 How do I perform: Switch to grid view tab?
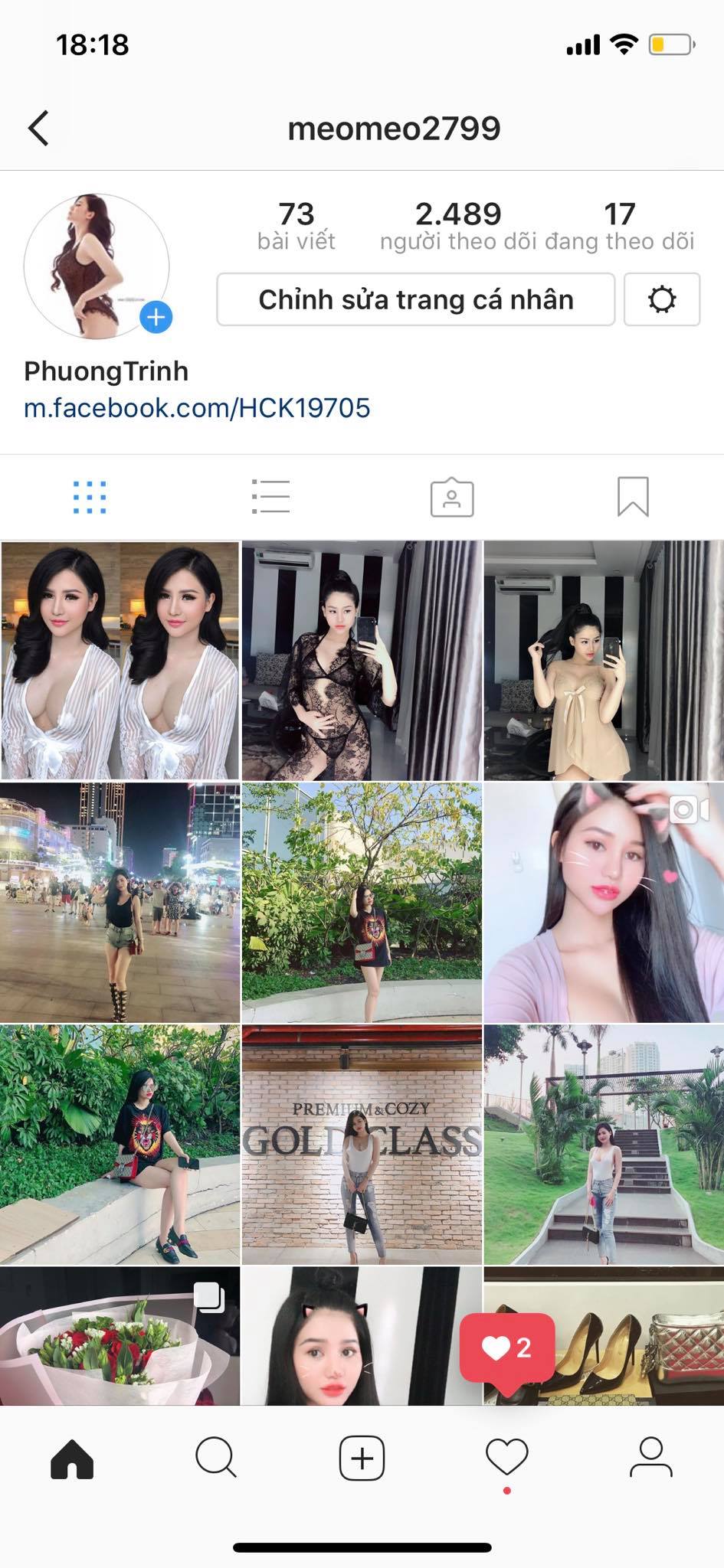point(90,497)
